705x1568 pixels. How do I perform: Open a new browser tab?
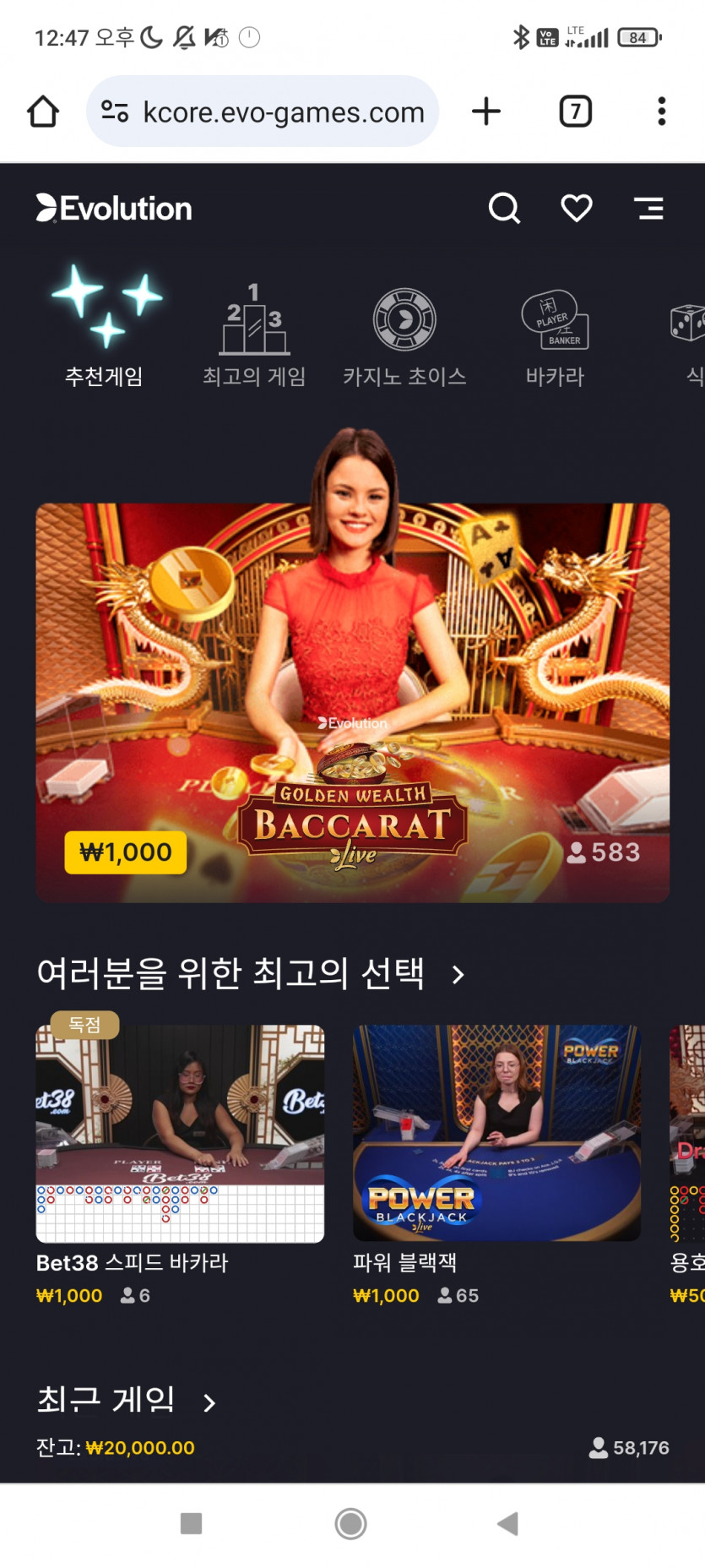click(485, 112)
